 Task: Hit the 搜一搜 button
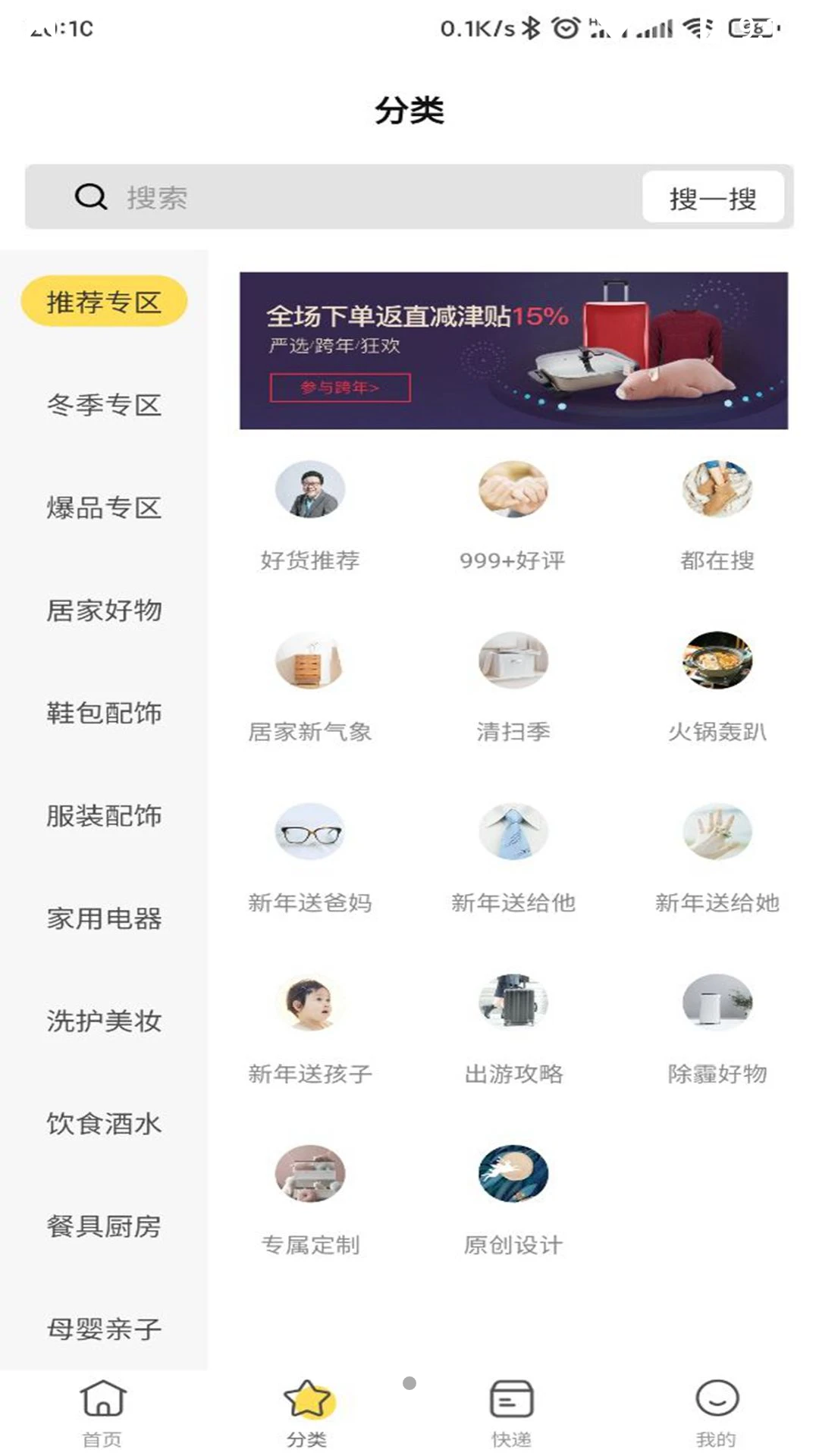tap(713, 198)
